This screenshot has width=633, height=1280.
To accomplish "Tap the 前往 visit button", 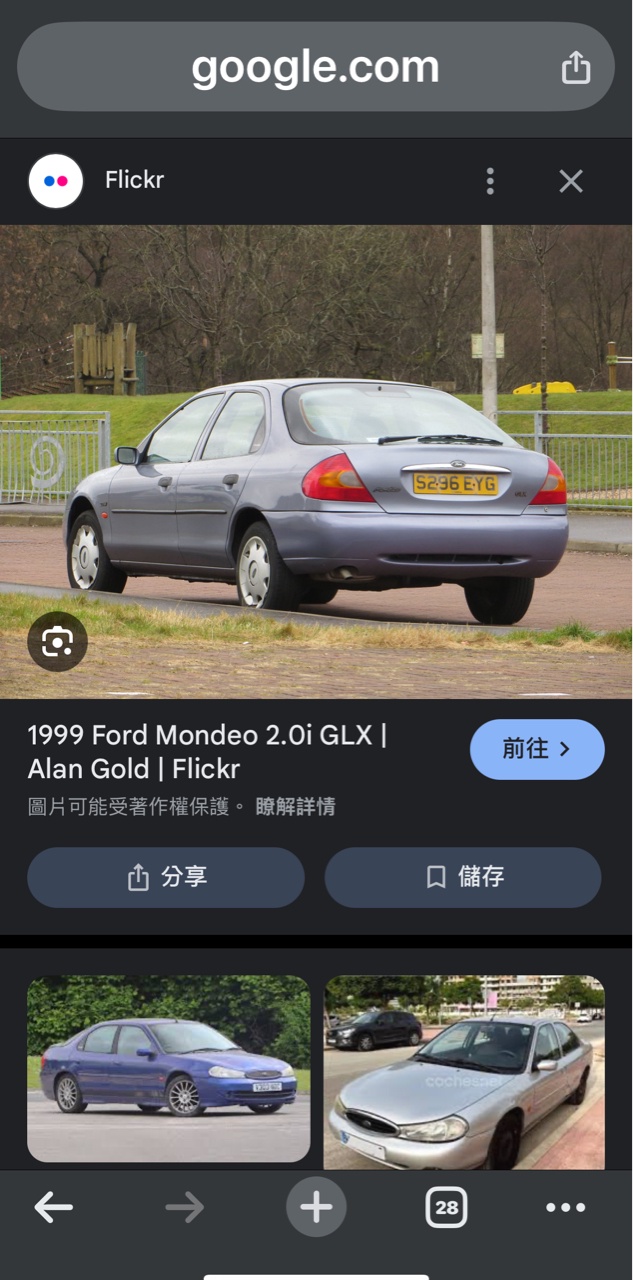I will [537, 749].
